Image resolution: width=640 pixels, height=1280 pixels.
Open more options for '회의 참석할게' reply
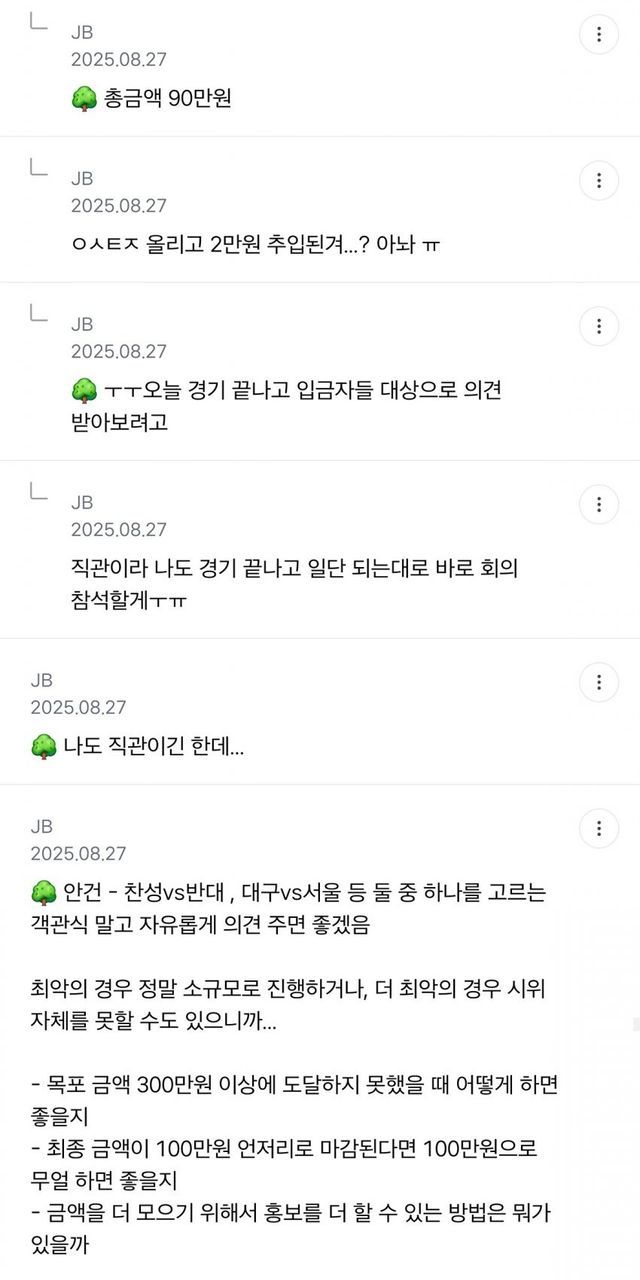(x=598, y=504)
